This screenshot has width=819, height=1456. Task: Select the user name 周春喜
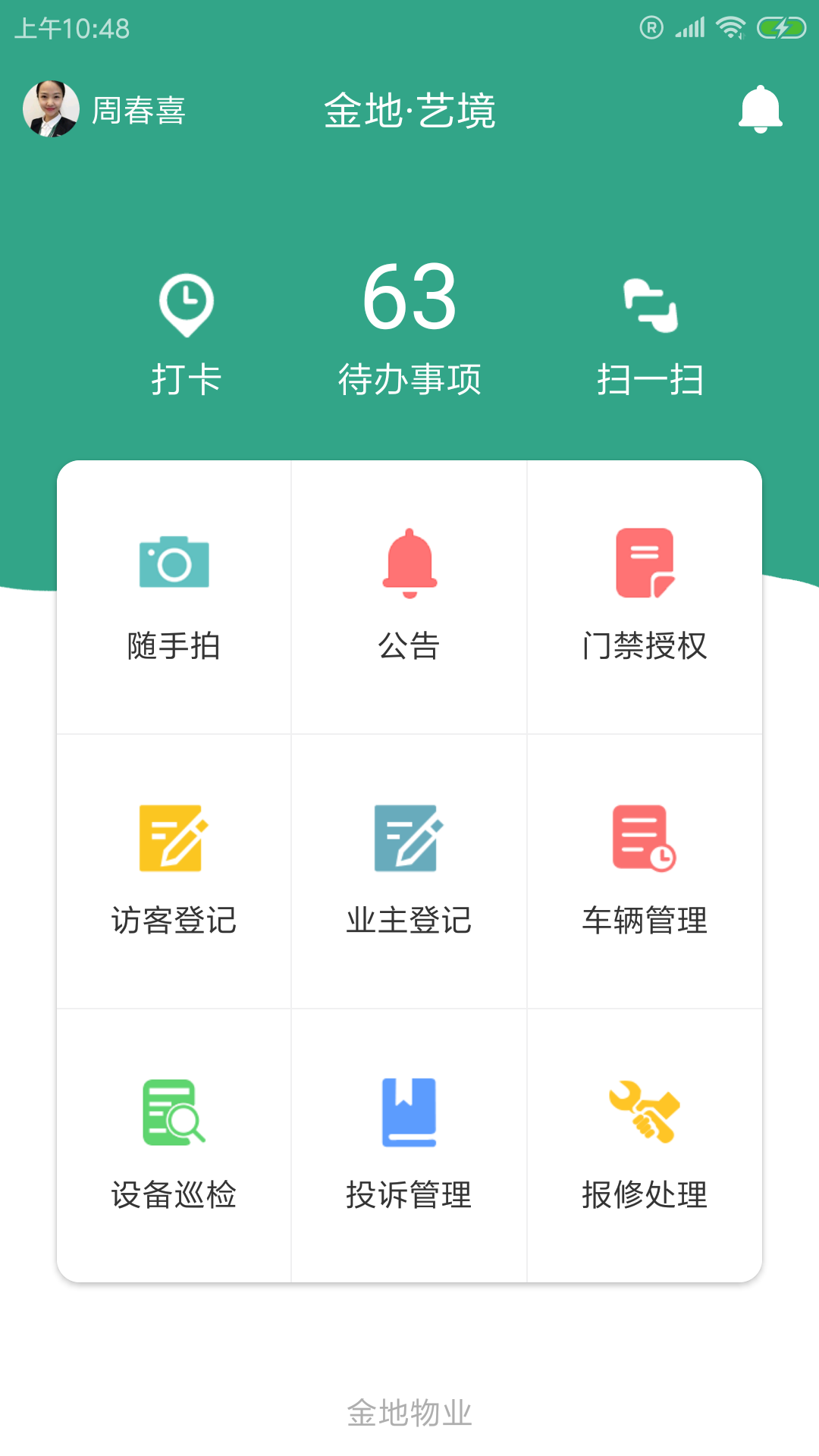[138, 110]
